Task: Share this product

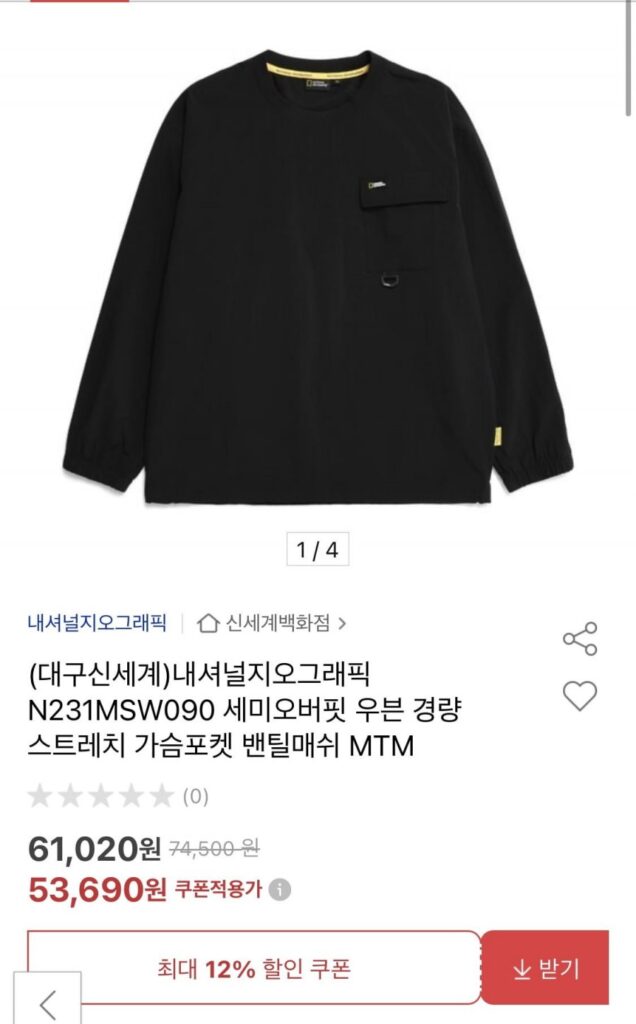Action: pos(580,638)
